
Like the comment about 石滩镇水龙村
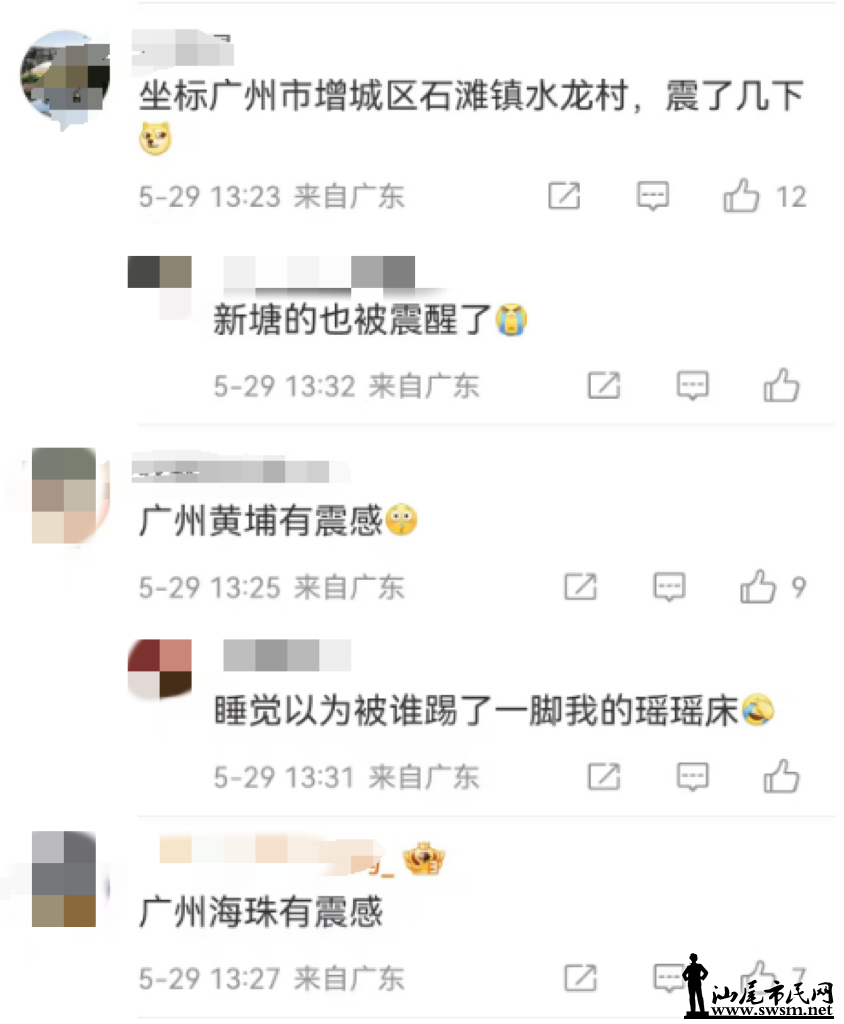pyautogui.click(x=742, y=196)
